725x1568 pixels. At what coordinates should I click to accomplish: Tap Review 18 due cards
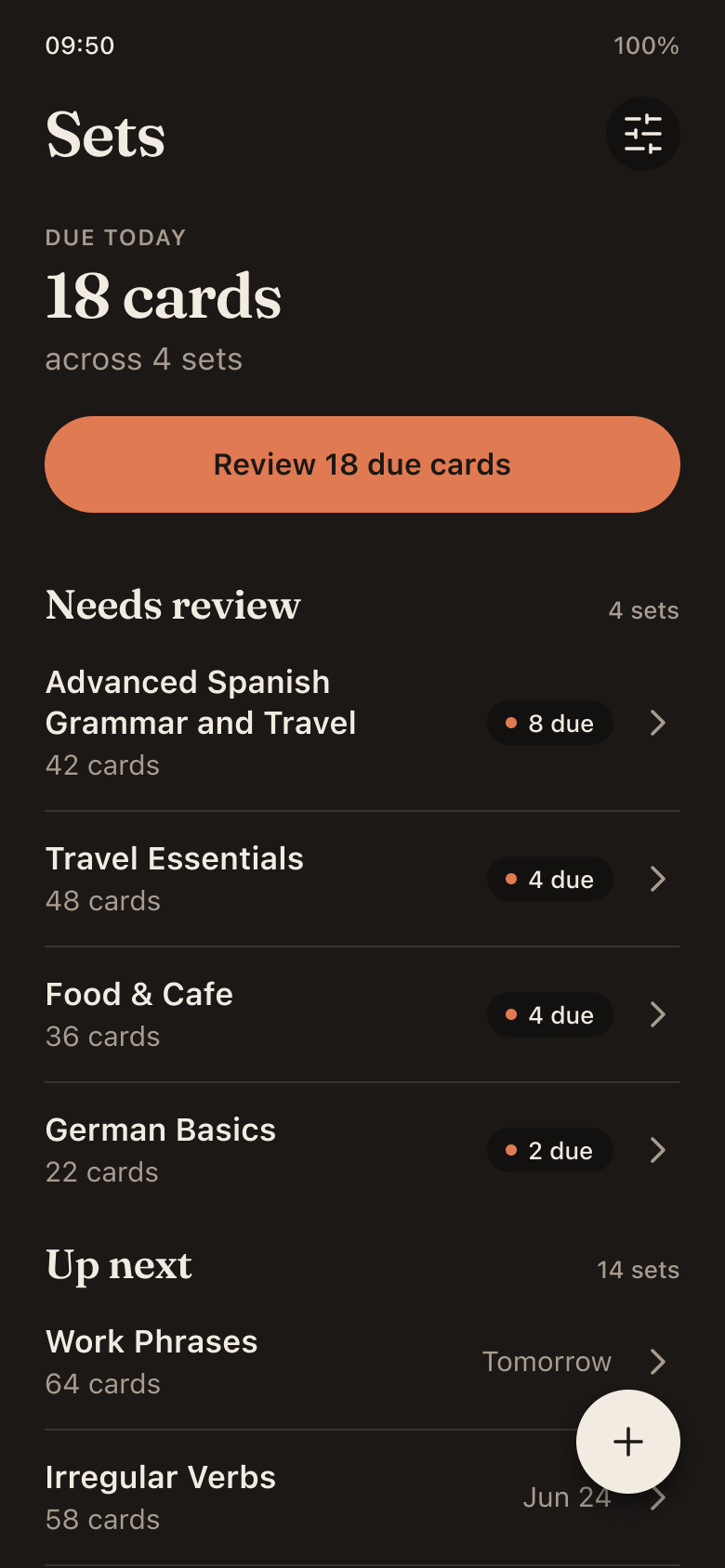coord(362,464)
